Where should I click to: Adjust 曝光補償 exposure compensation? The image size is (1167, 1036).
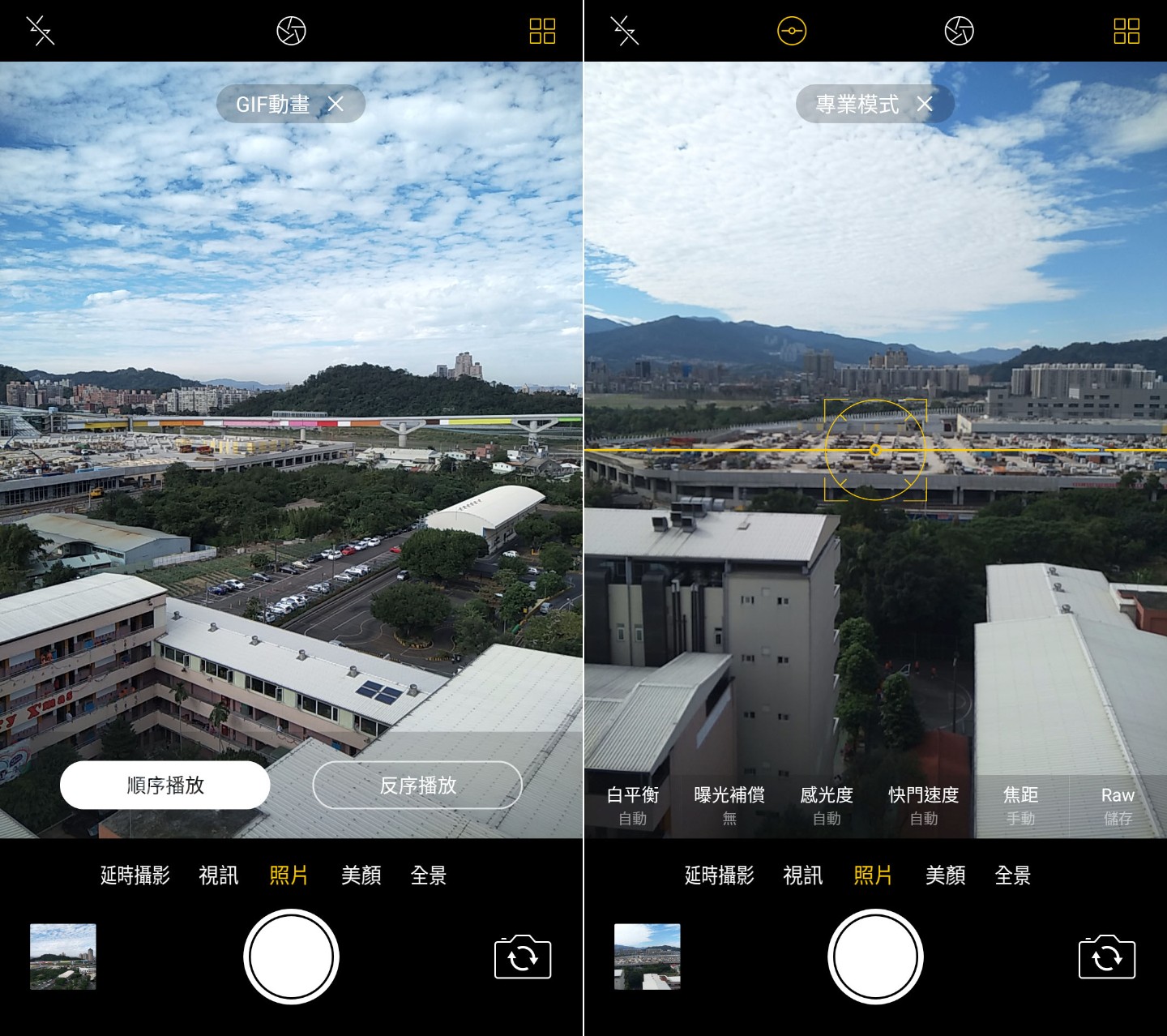click(729, 805)
